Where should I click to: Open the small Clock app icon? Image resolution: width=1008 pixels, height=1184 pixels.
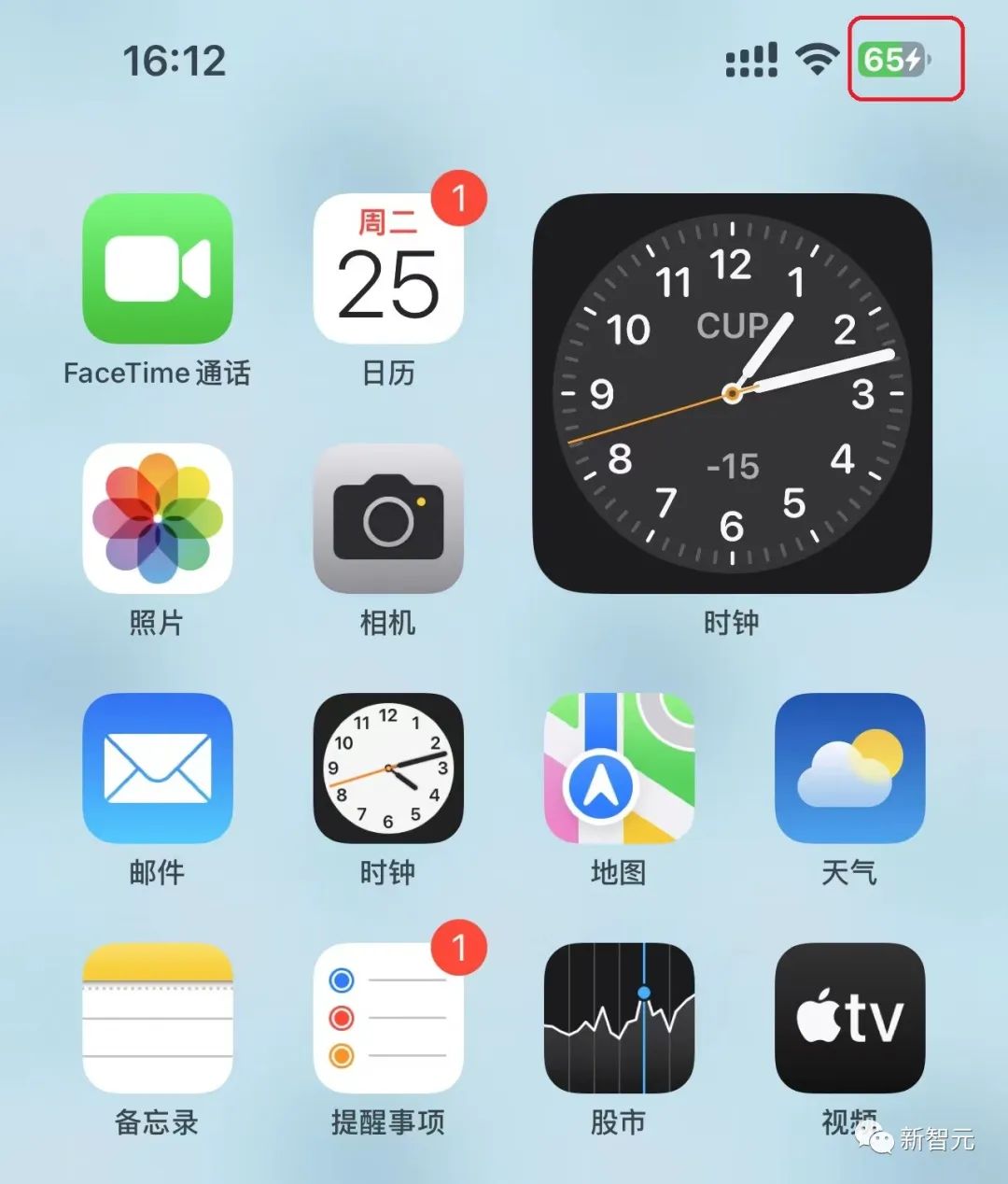[x=388, y=768]
